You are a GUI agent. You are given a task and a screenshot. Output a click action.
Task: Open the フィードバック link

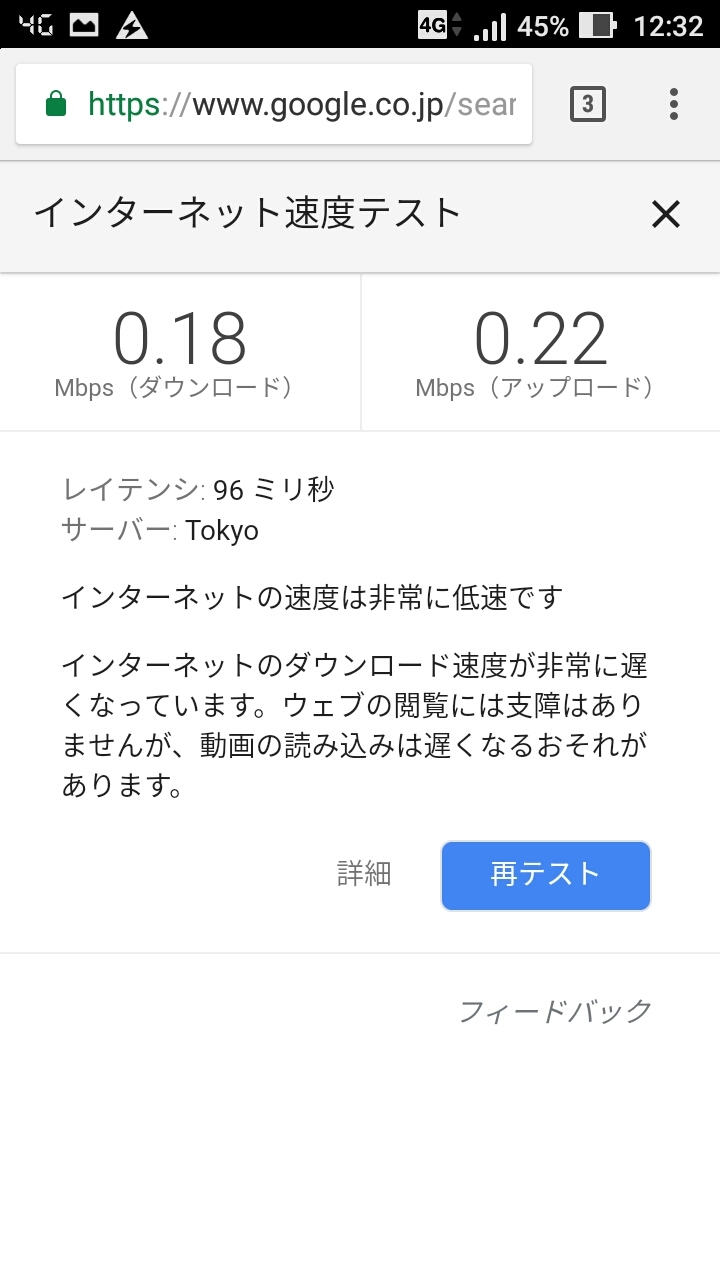click(555, 1011)
